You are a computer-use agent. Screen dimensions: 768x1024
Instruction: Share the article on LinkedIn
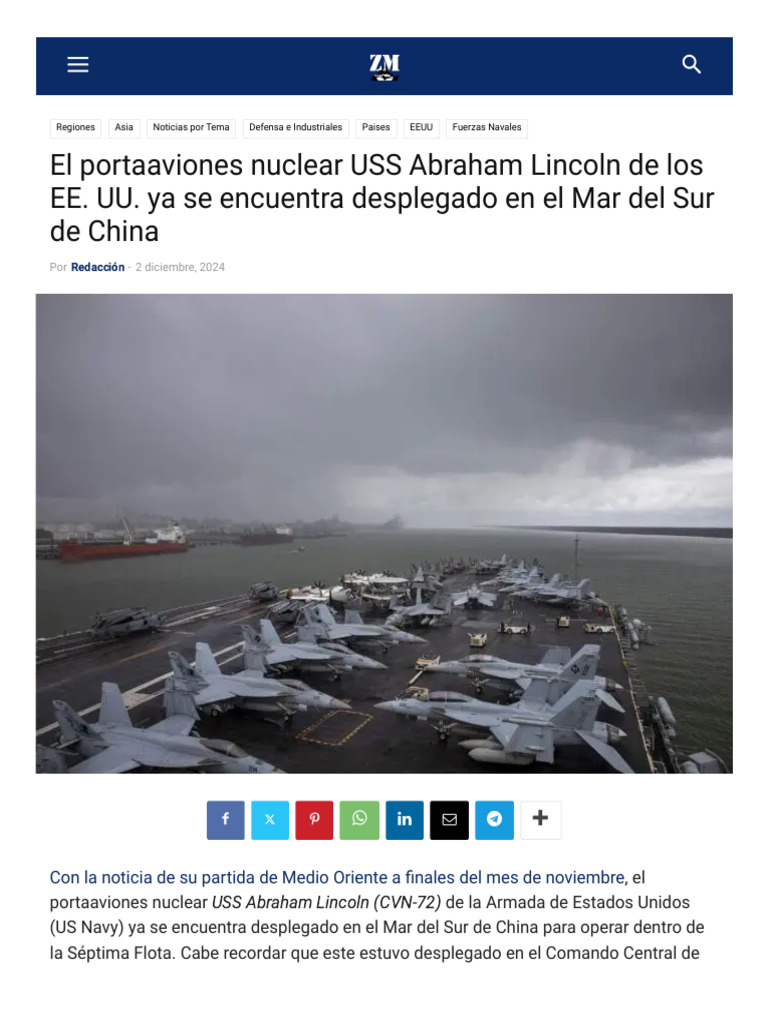click(x=404, y=820)
